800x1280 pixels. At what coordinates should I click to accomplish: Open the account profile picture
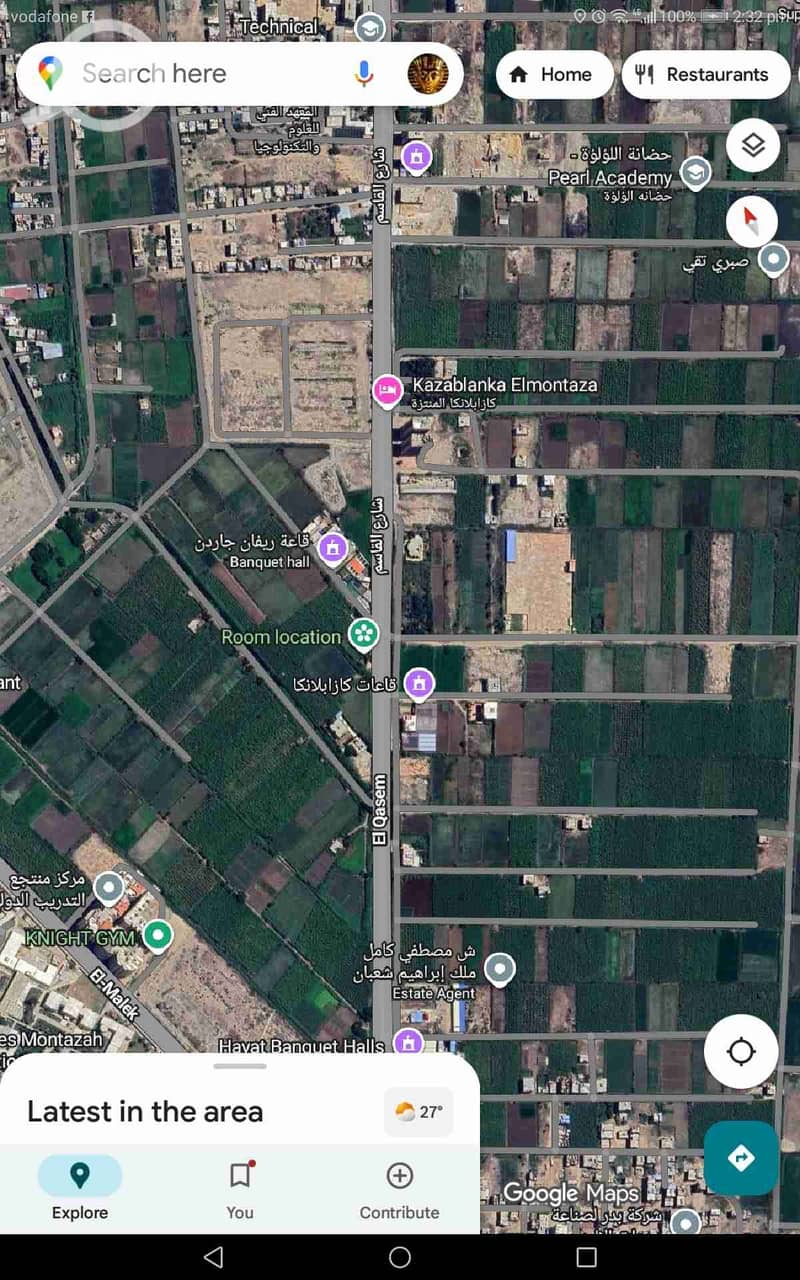pos(428,73)
